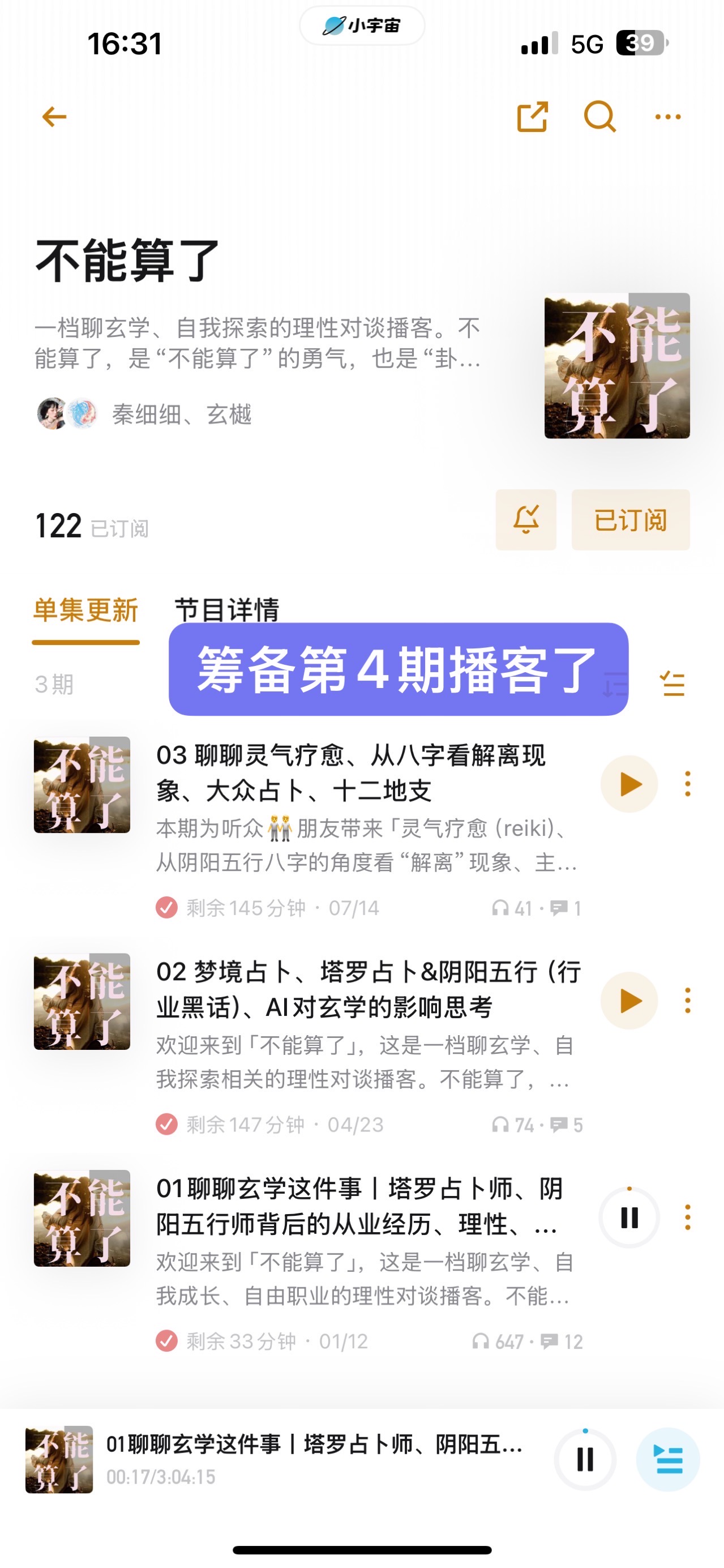The height and width of the screenshot is (1568, 724).
Task: Go back using the orange arrow
Action: [54, 117]
